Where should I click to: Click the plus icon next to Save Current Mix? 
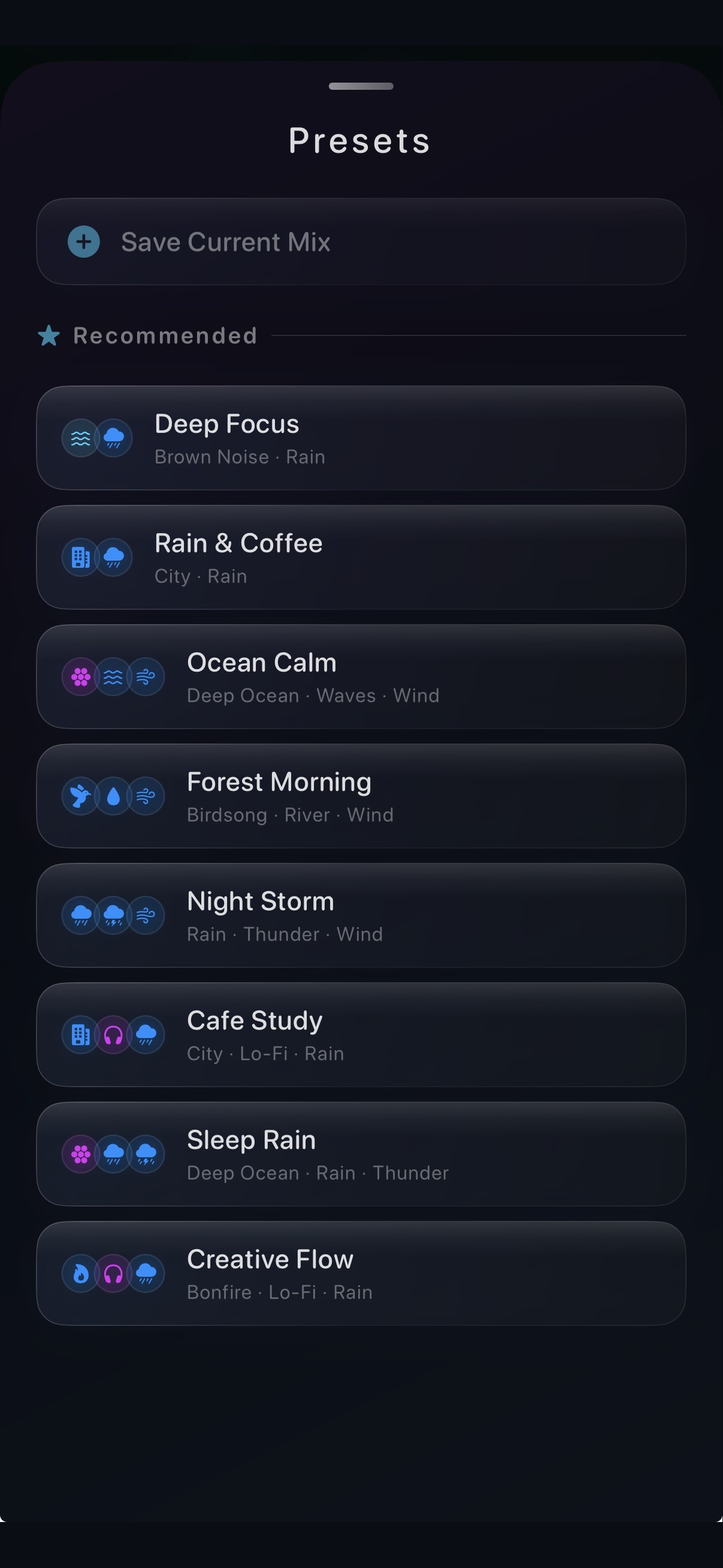pyautogui.click(x=84, y=242)
